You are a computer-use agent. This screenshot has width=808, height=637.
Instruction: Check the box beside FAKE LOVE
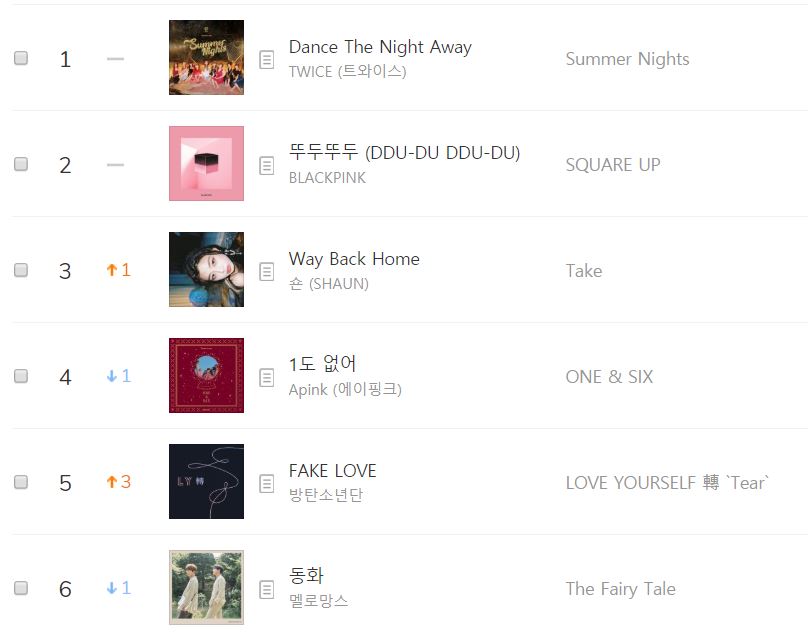point(21,482)
